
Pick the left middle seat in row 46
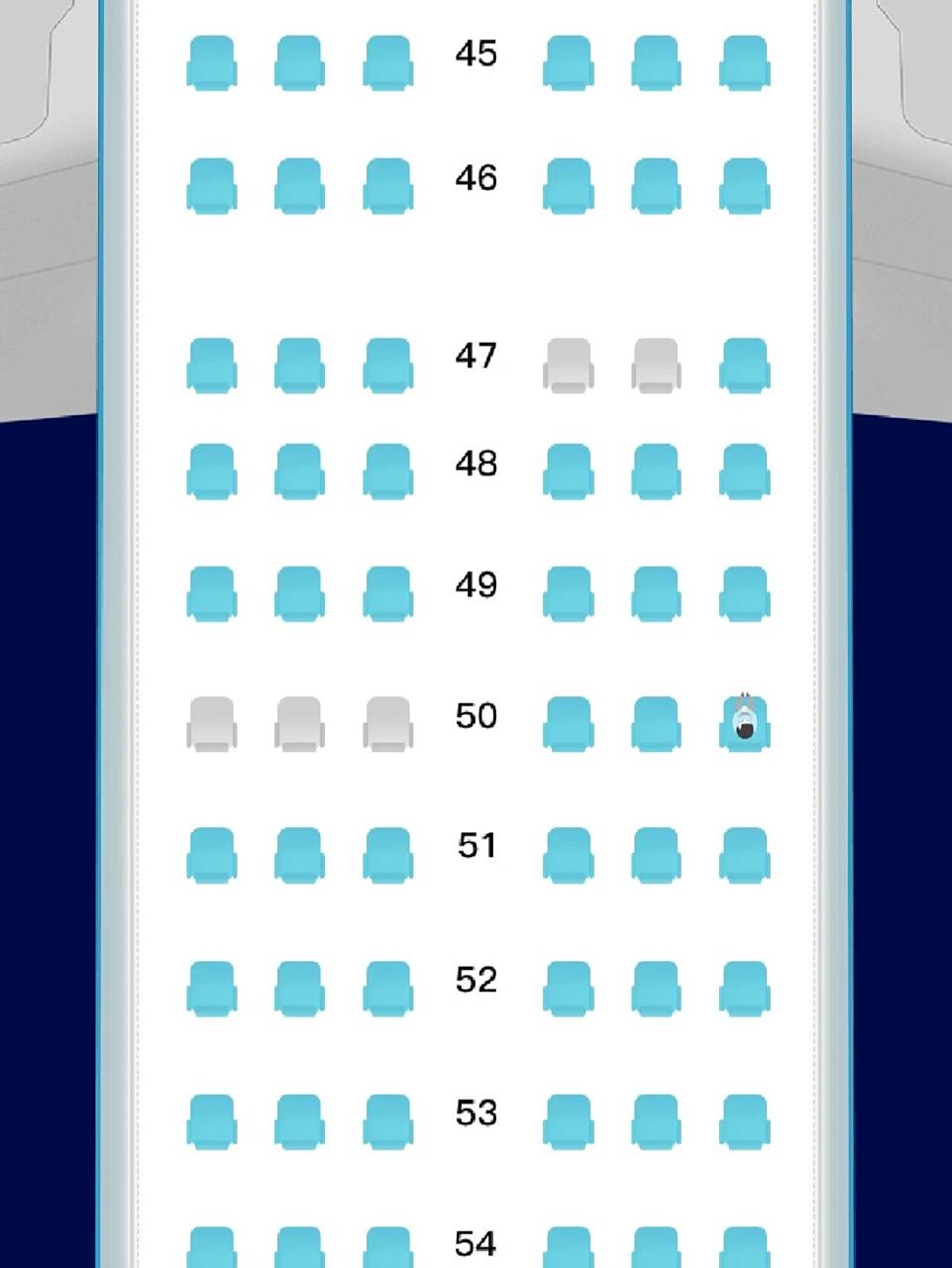299,185
